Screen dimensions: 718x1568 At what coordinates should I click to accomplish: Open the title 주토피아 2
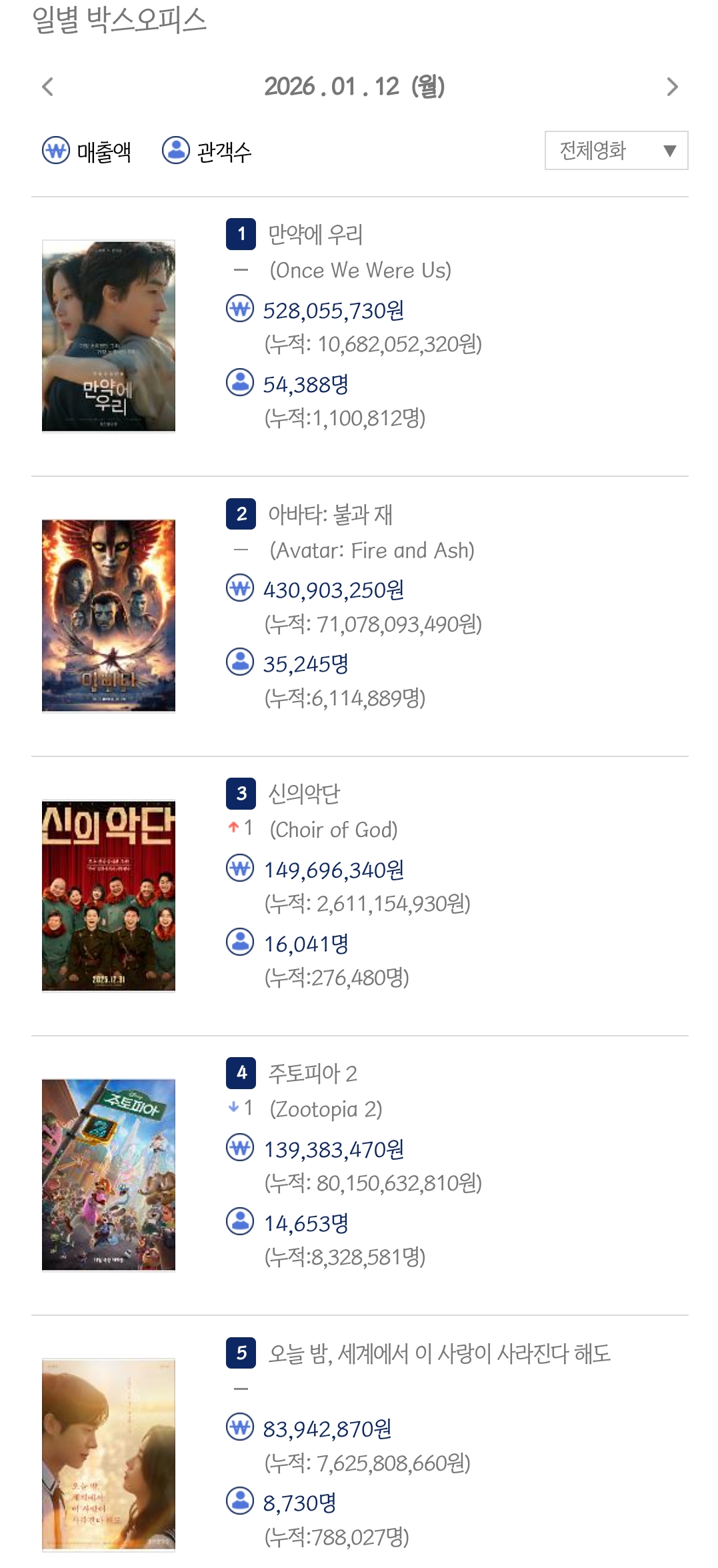pyautogui.click(x=313, y=1073)
